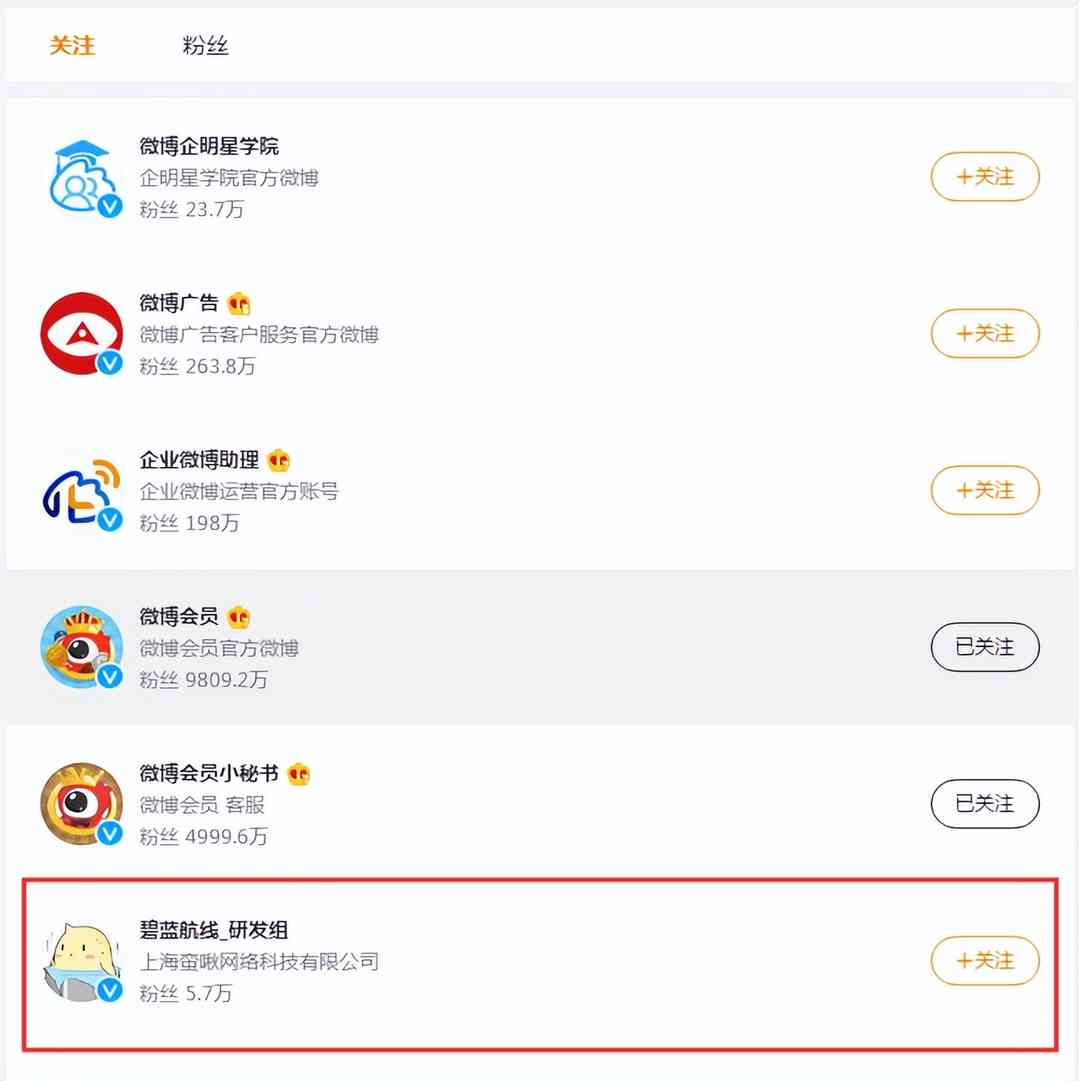This screenshot has width=1079, height=1081.
Task: Tap 已关注 button for 微博会员
Action: click(985, 647)
